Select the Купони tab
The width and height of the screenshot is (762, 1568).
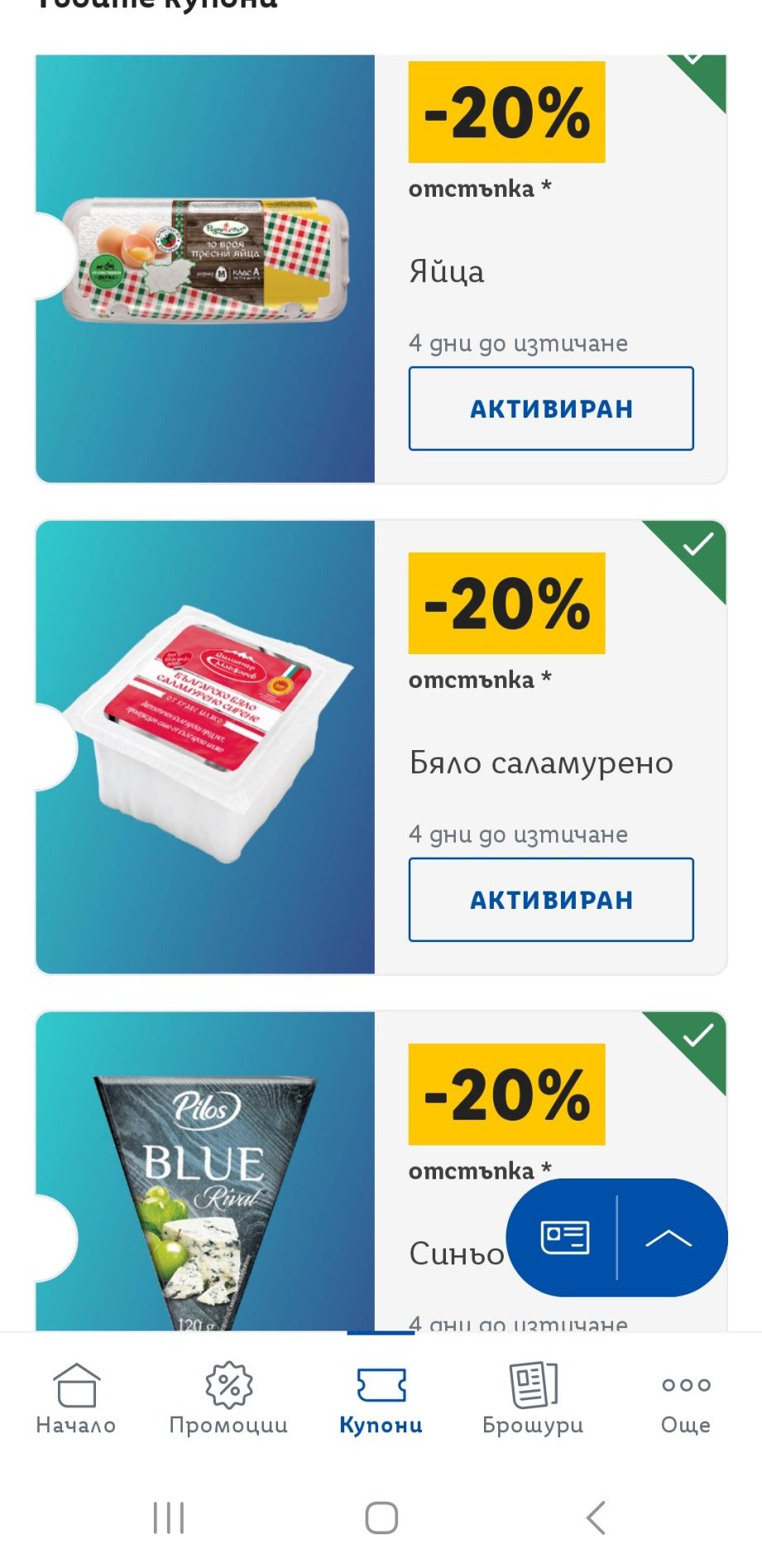coord(381,1399)
